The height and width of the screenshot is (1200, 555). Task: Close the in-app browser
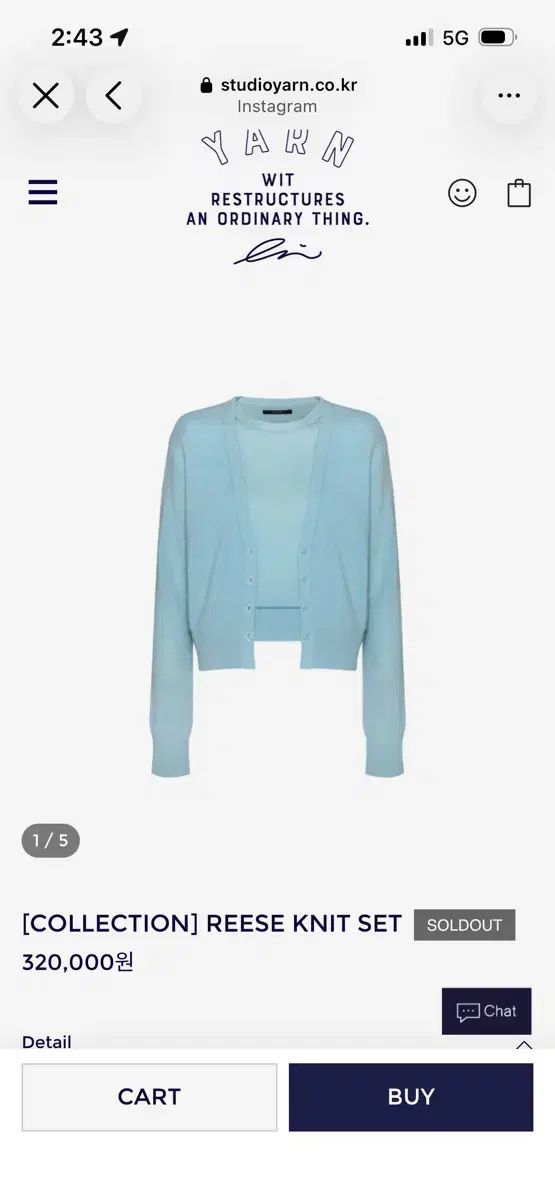[45, 96]
